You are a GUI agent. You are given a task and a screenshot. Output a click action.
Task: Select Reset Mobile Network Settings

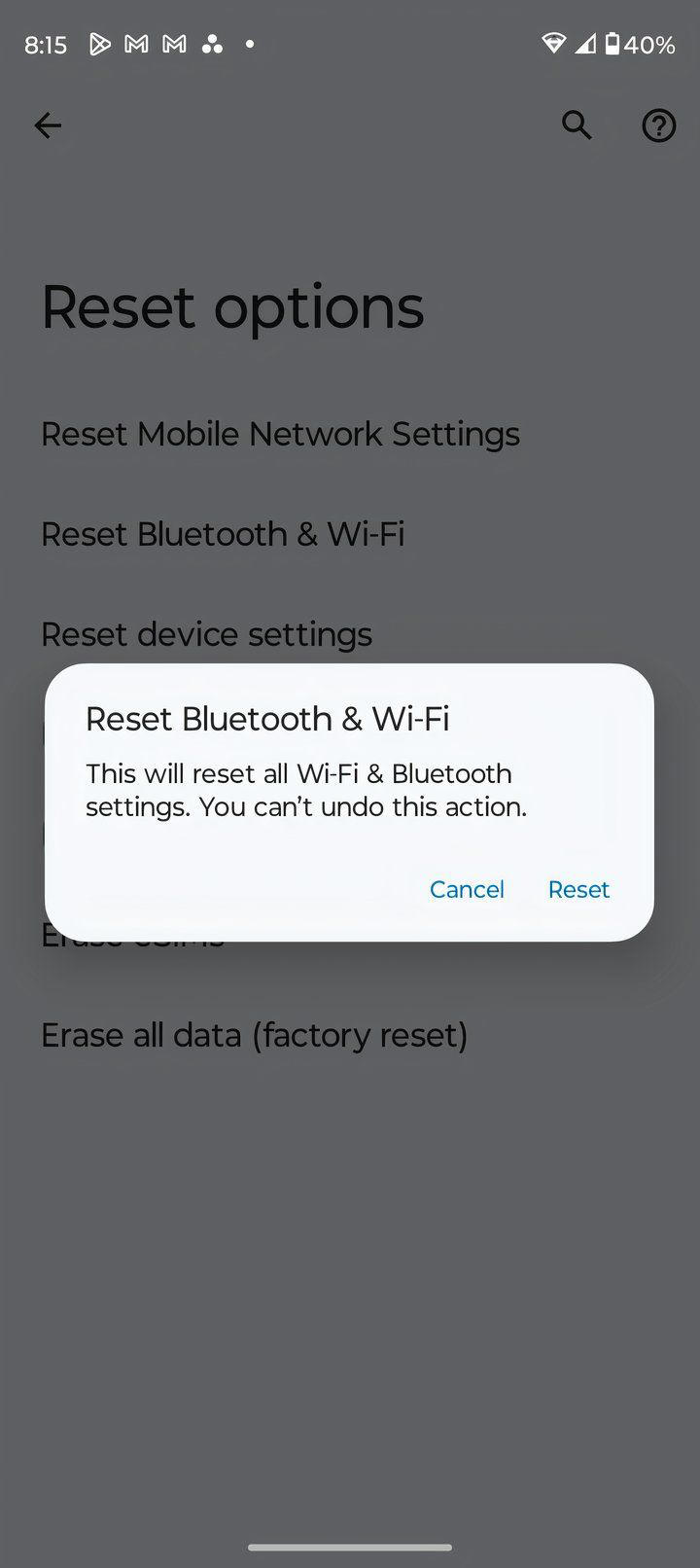280,434
